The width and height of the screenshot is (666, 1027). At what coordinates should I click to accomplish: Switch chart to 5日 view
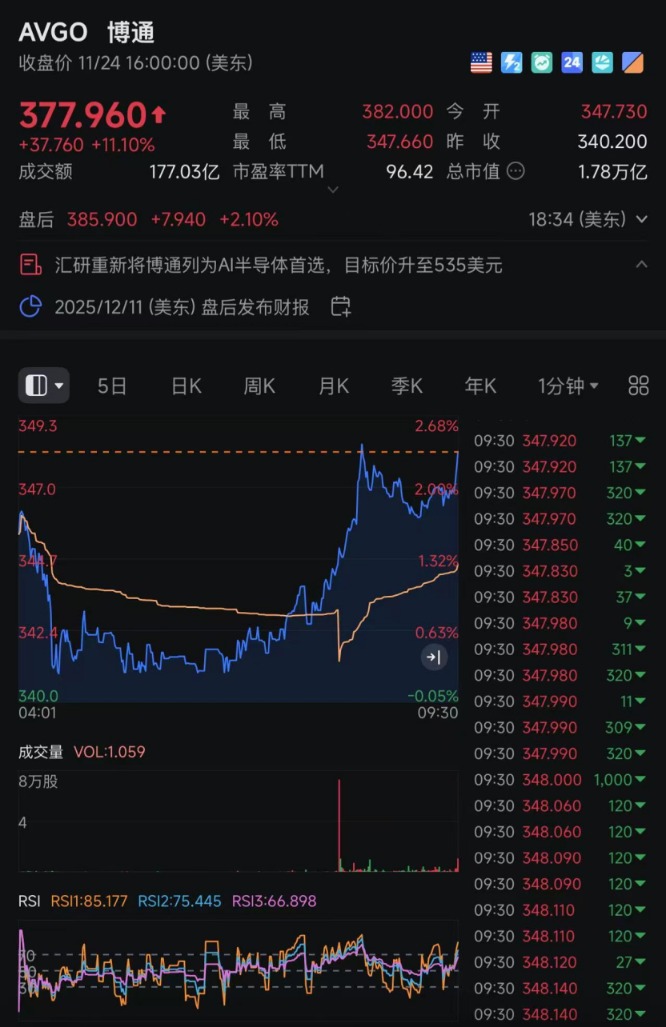(x=112, y=386)
